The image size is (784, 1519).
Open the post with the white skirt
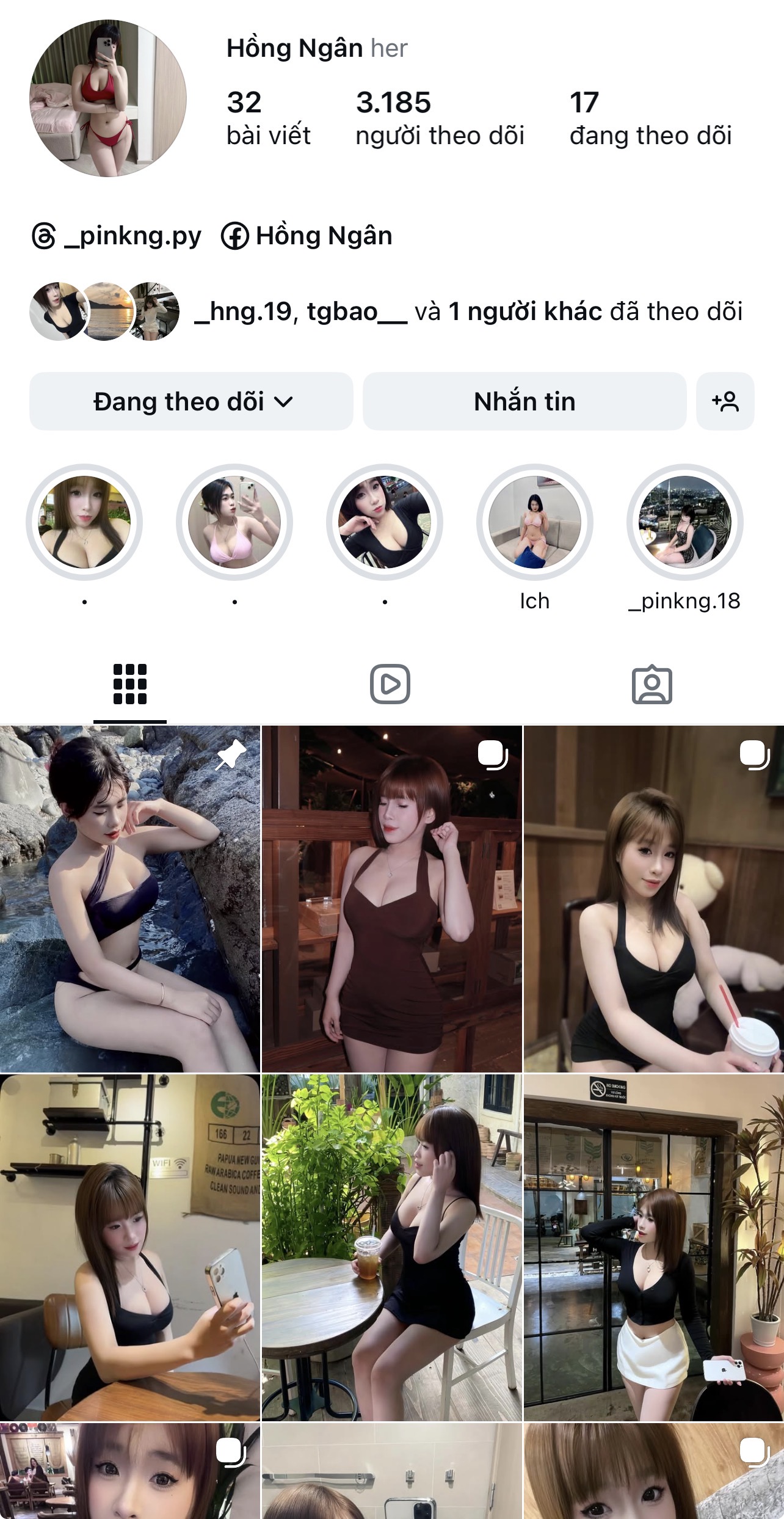point(653,1247)
